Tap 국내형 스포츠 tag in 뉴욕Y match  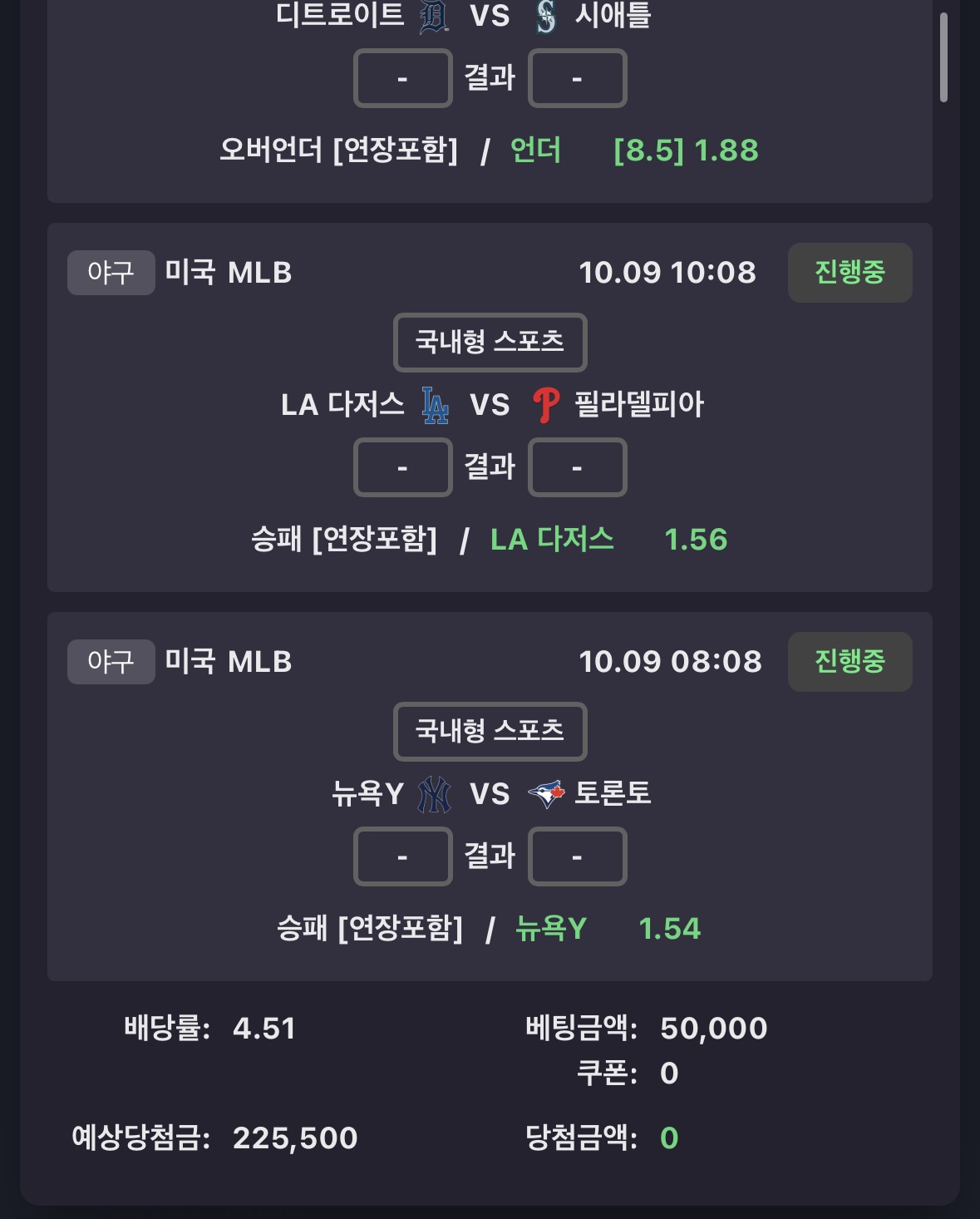point(490,731)
